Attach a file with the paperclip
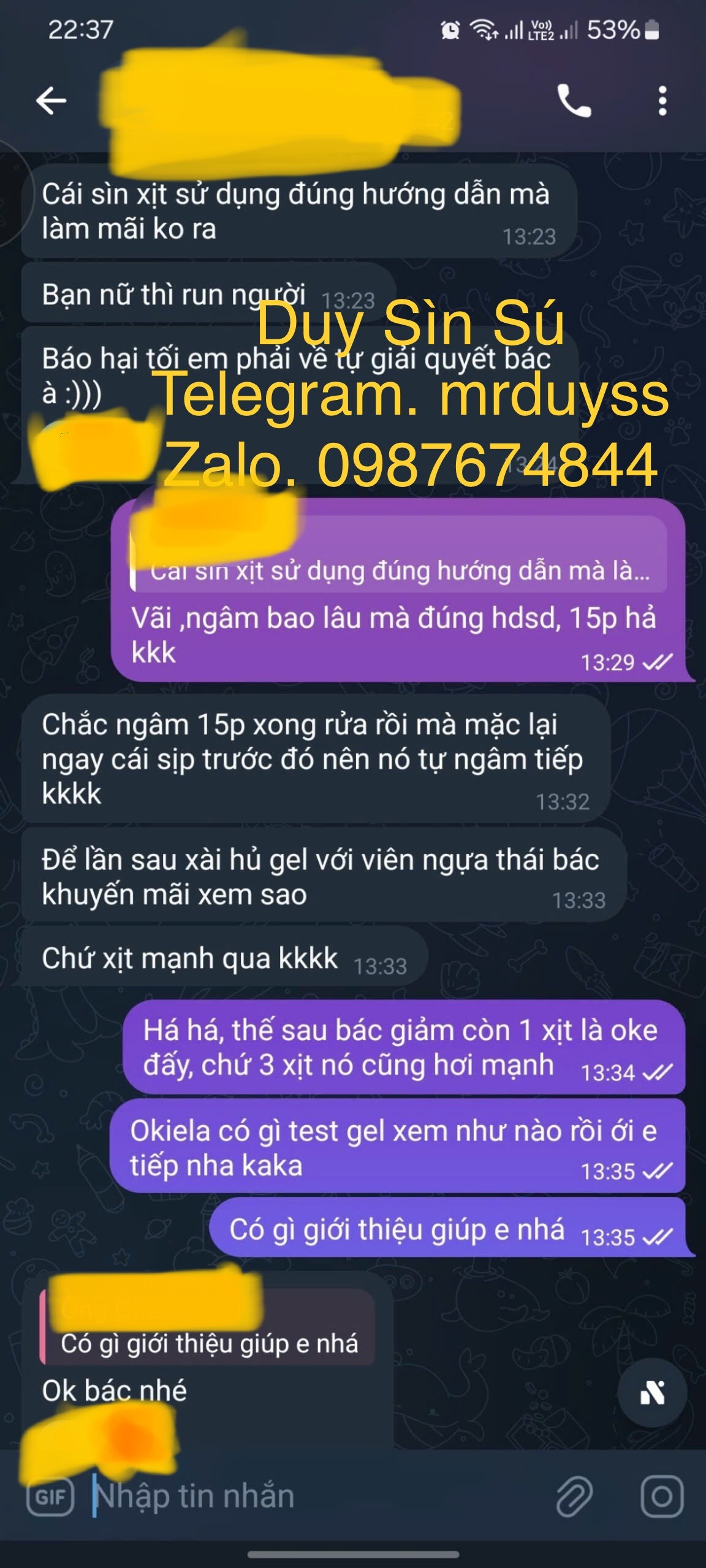The width and height of the screenshot is (706, 1568). point(574,1496)
